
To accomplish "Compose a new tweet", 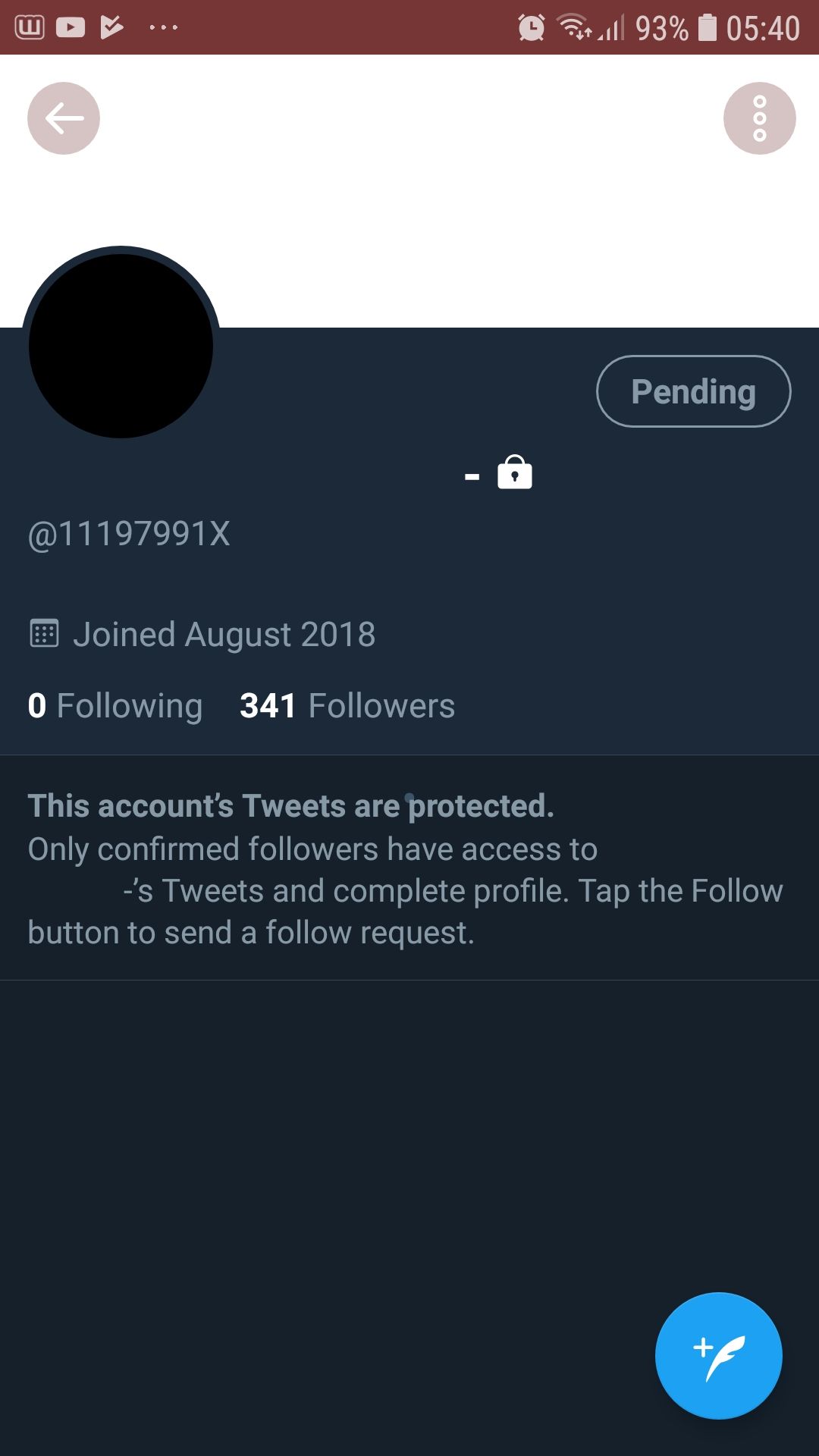I will [x=718, y=1356].
